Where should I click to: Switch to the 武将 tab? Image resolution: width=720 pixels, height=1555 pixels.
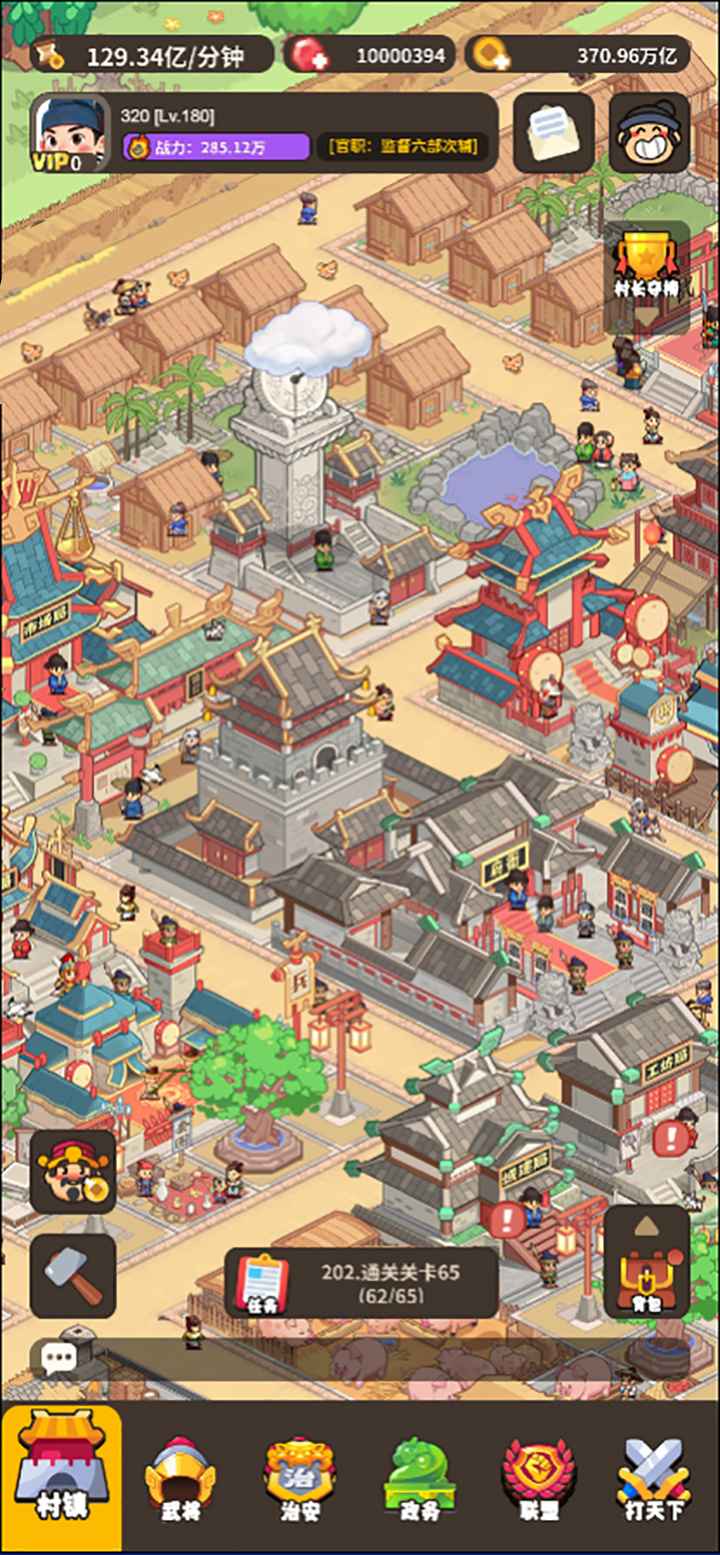click(x=180, y=1477)
